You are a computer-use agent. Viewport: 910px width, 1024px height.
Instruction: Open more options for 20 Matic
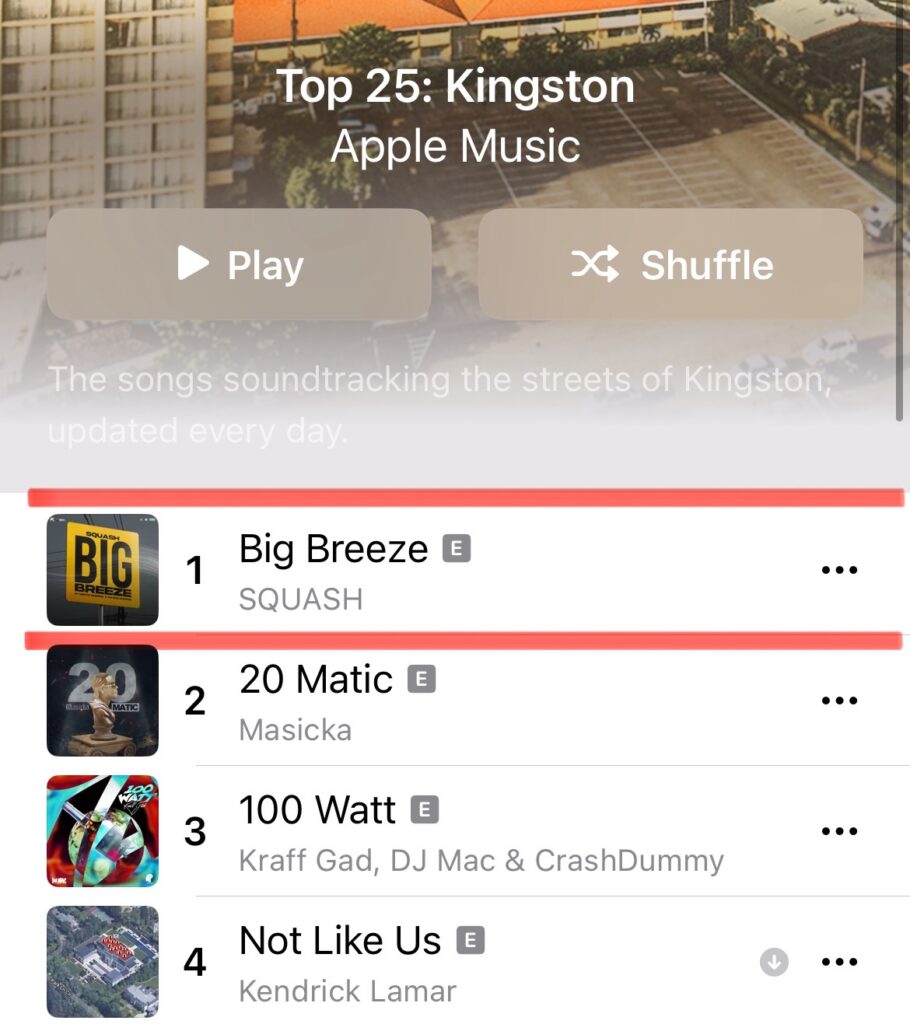838,701
